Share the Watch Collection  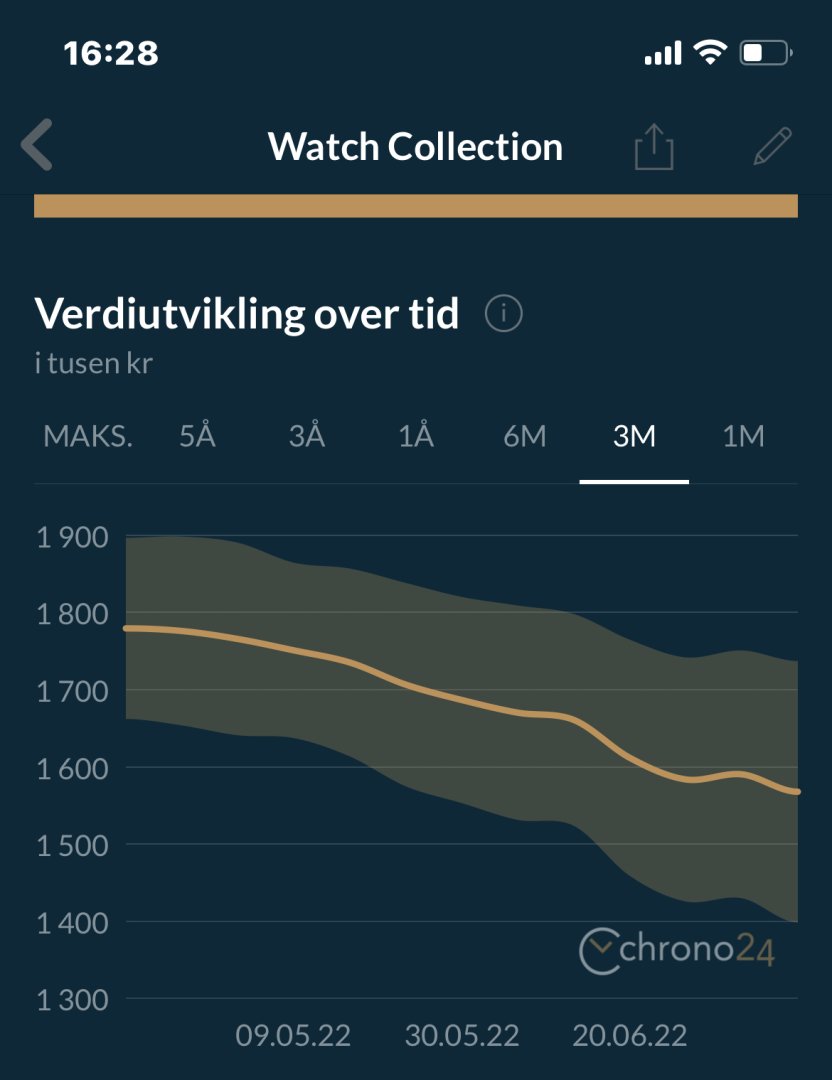pos(654,148)
